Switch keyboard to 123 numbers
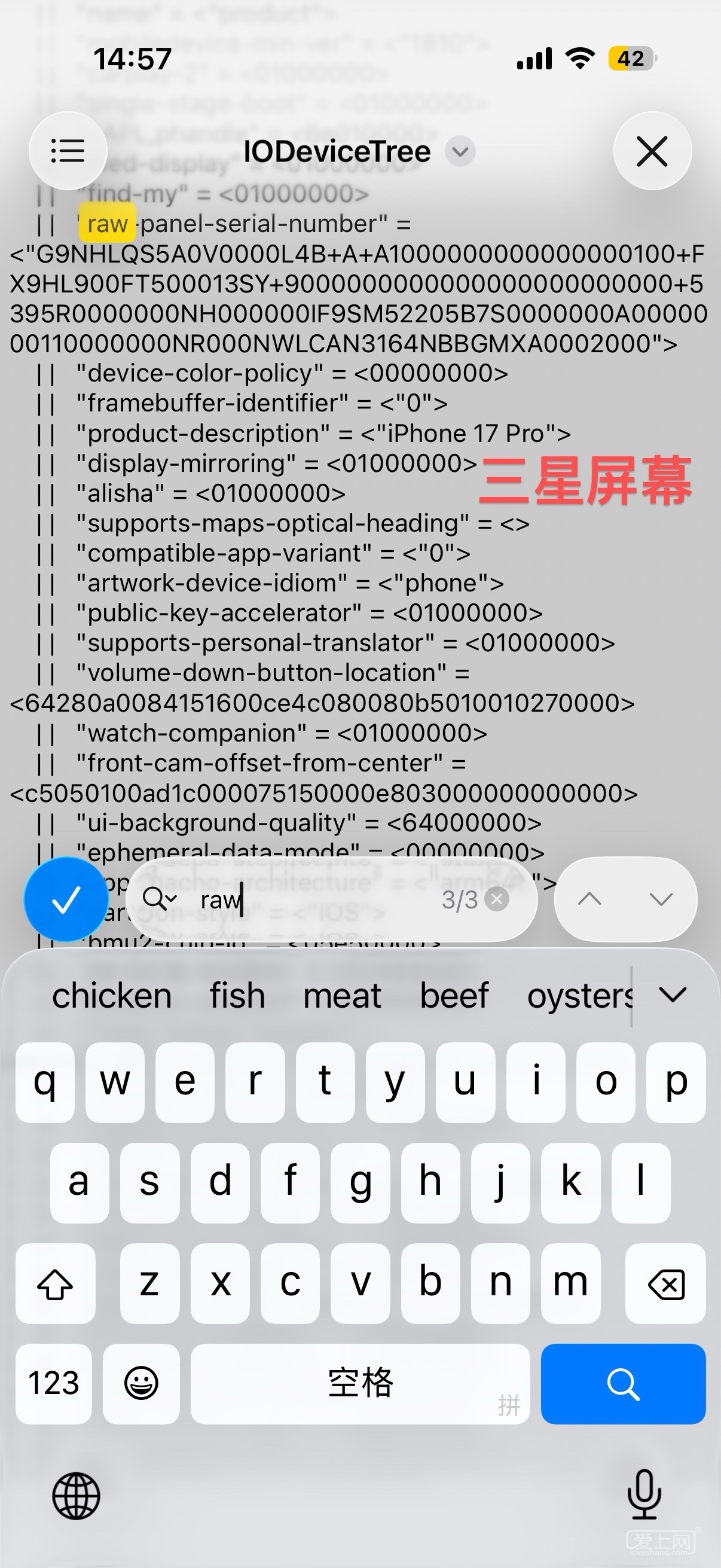721x1568 pixels. [x=54, y=1384]
